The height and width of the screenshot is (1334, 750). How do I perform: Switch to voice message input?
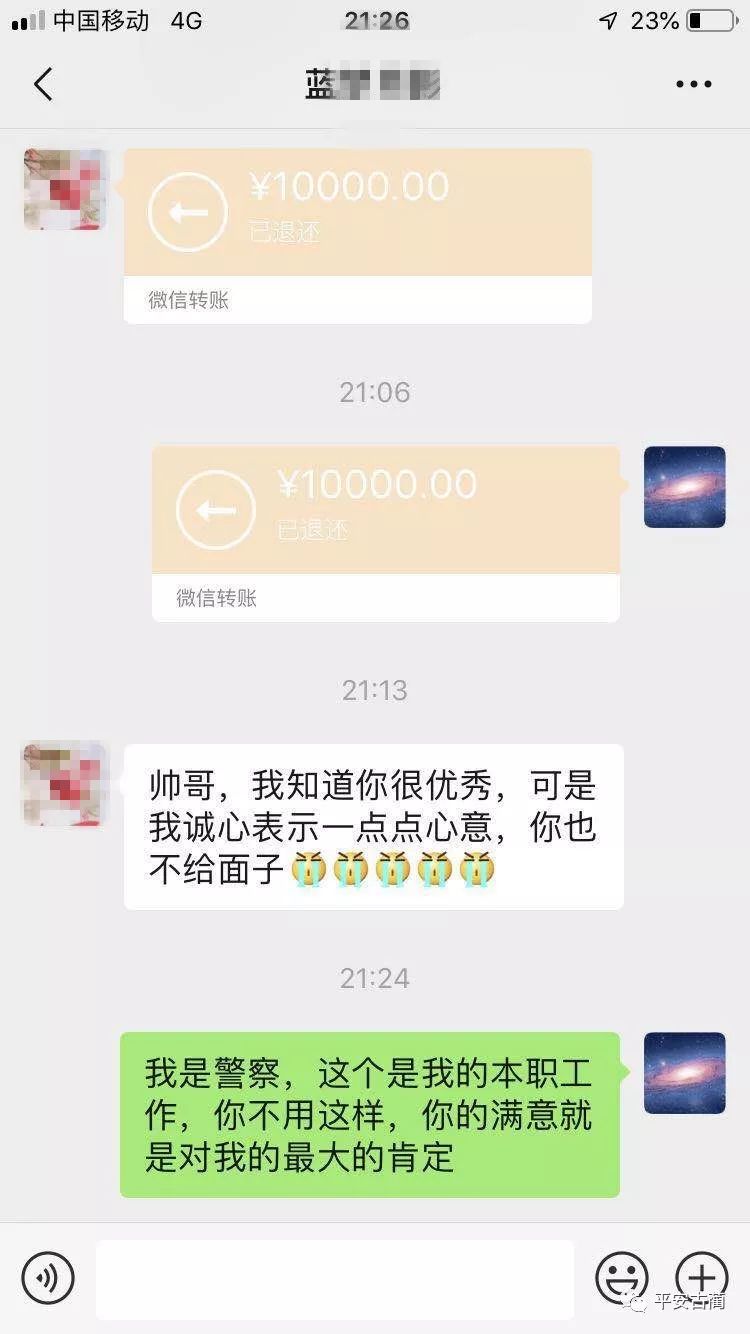tap(48, 1278)
